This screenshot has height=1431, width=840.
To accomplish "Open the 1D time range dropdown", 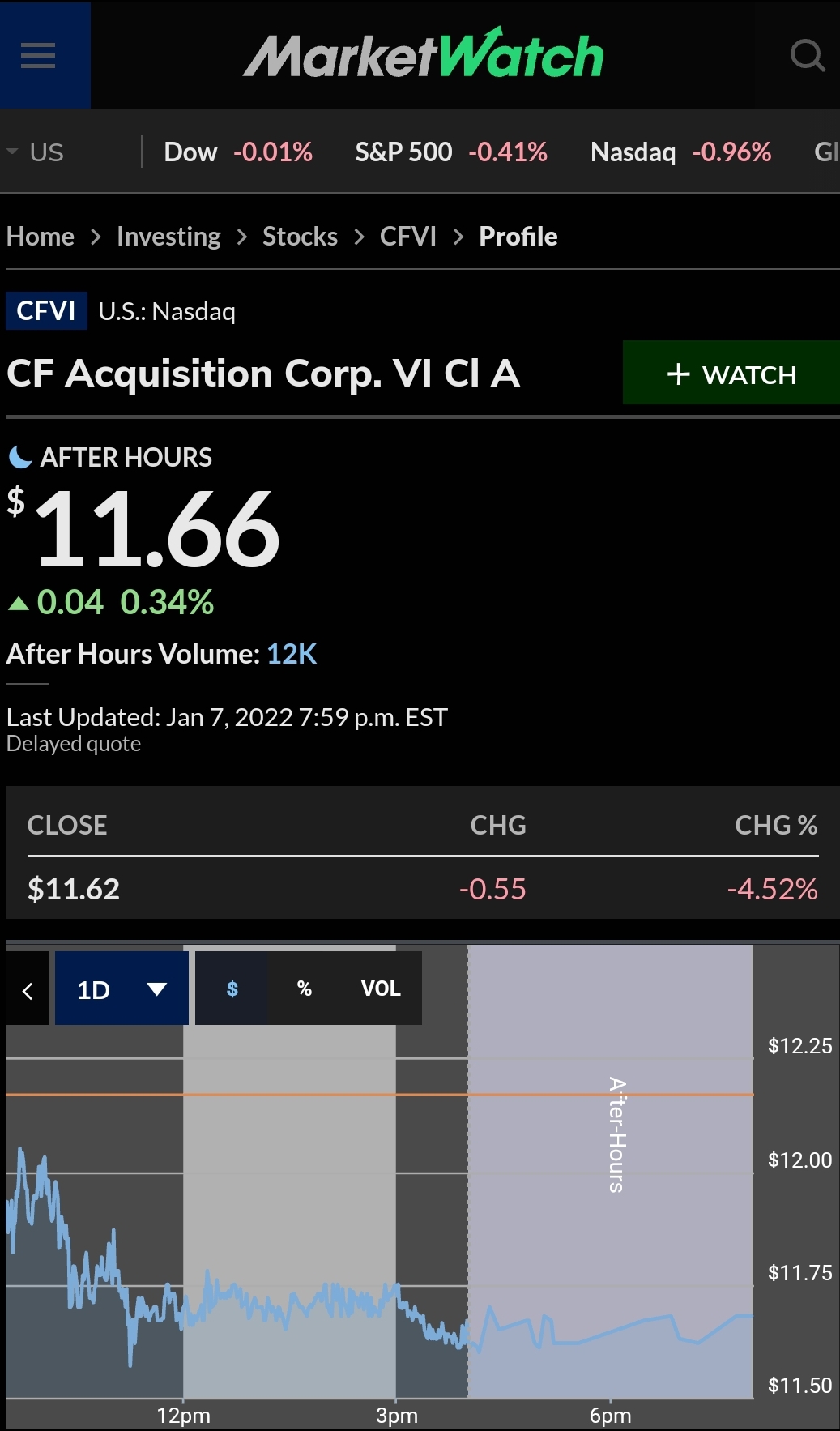I will coord(122,989).
